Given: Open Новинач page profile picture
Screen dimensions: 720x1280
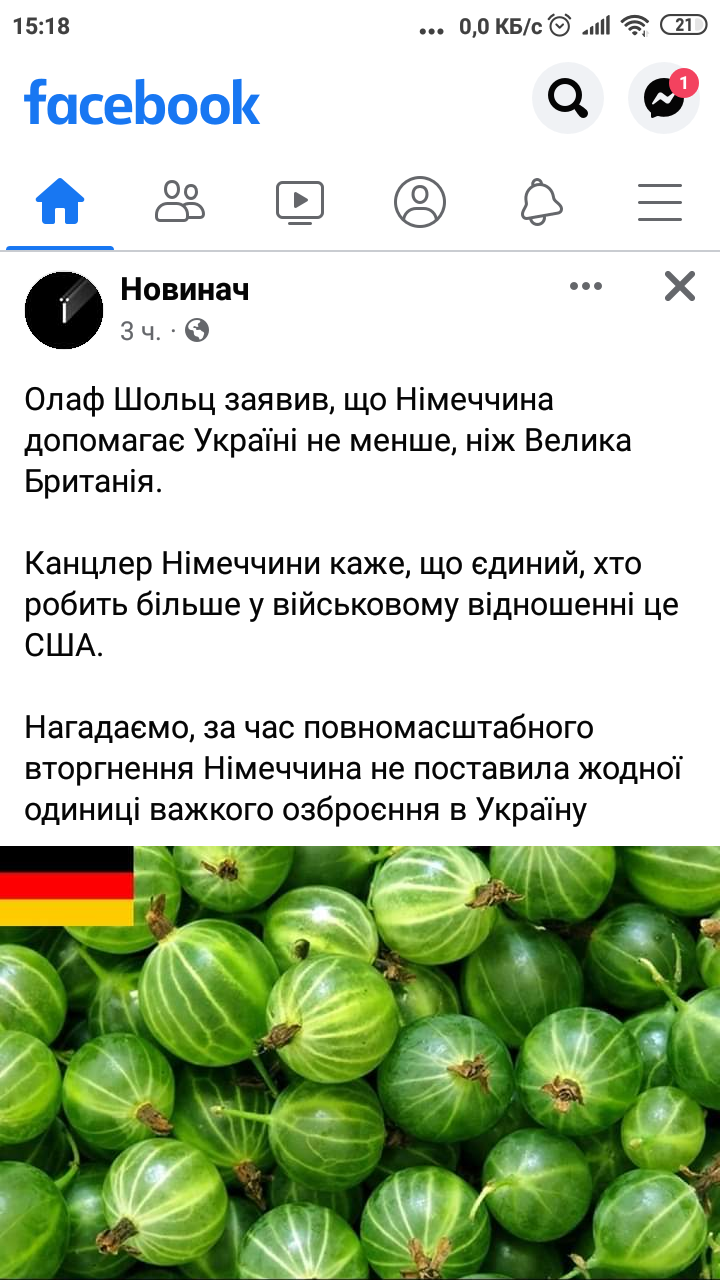Looking at the screenshot, I should pos(64,310).
